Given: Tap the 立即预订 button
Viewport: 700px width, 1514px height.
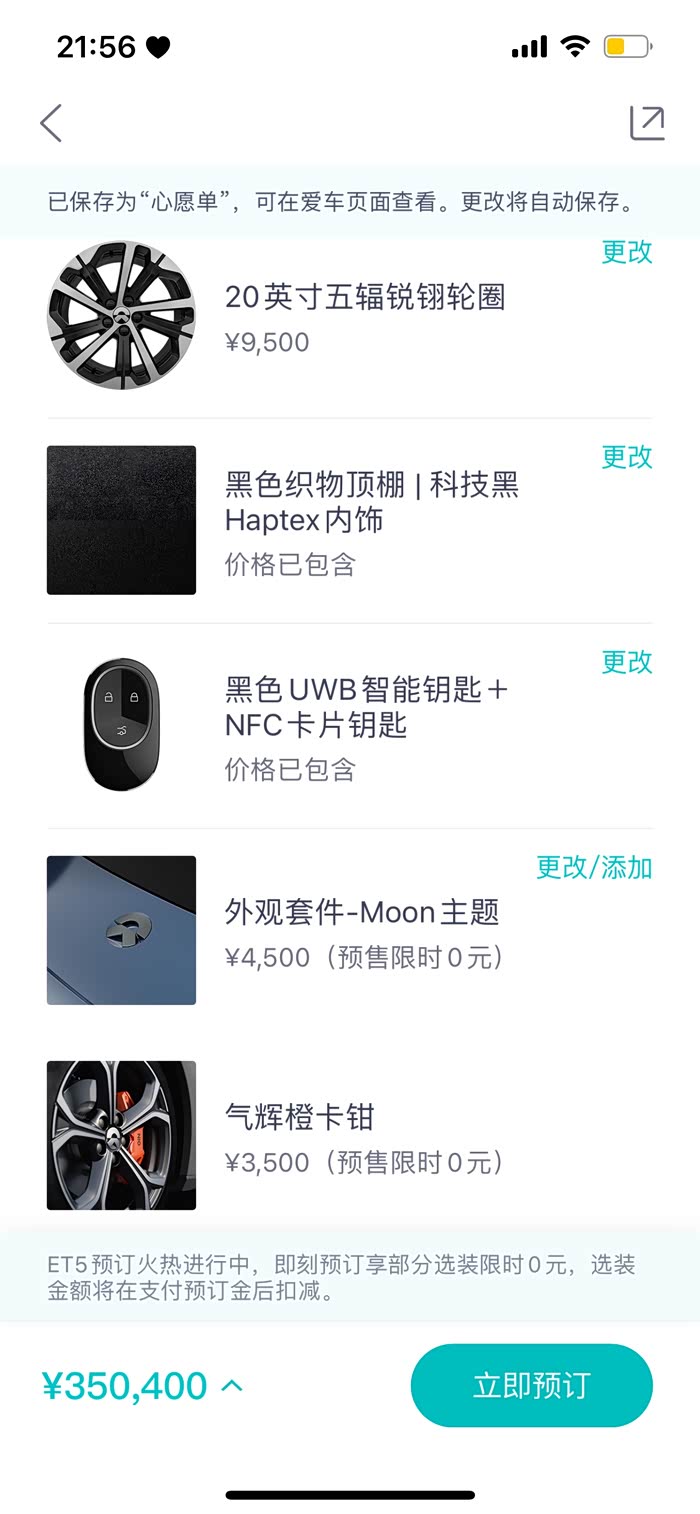Looking at the screenshot, I should (531, 1386).
